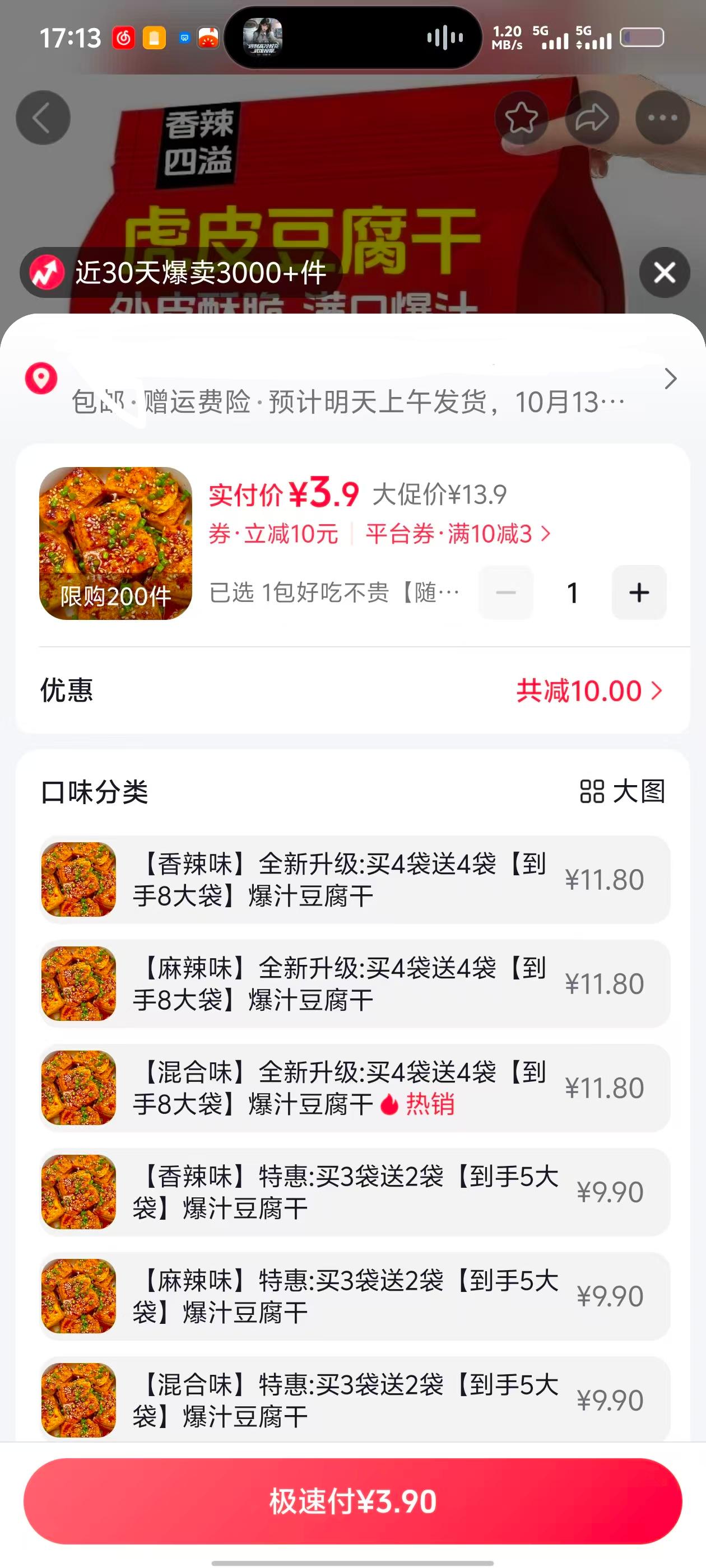Close the purchase options panel
This screenshot has height=1568, width=706.
pyautogui.click(x=664, y=273)
